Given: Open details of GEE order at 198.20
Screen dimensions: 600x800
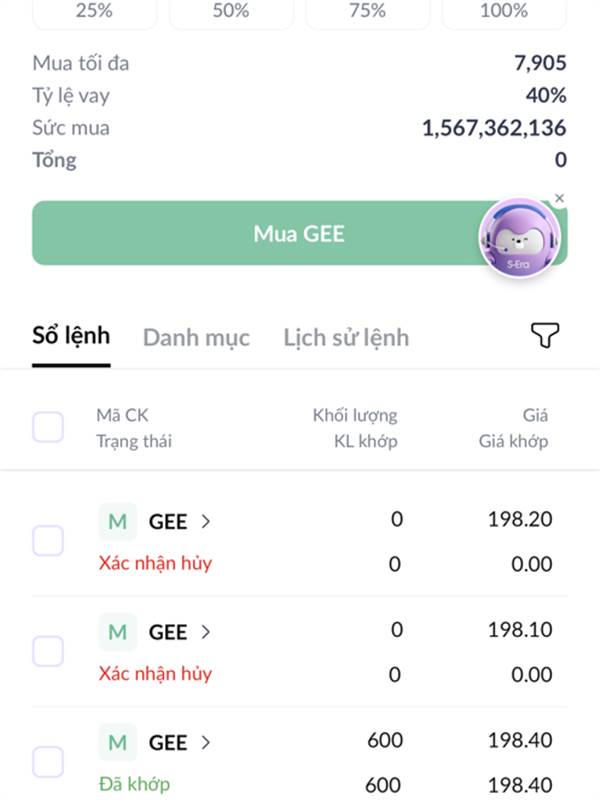Looking at the screenshot, I should coord(180,521).
